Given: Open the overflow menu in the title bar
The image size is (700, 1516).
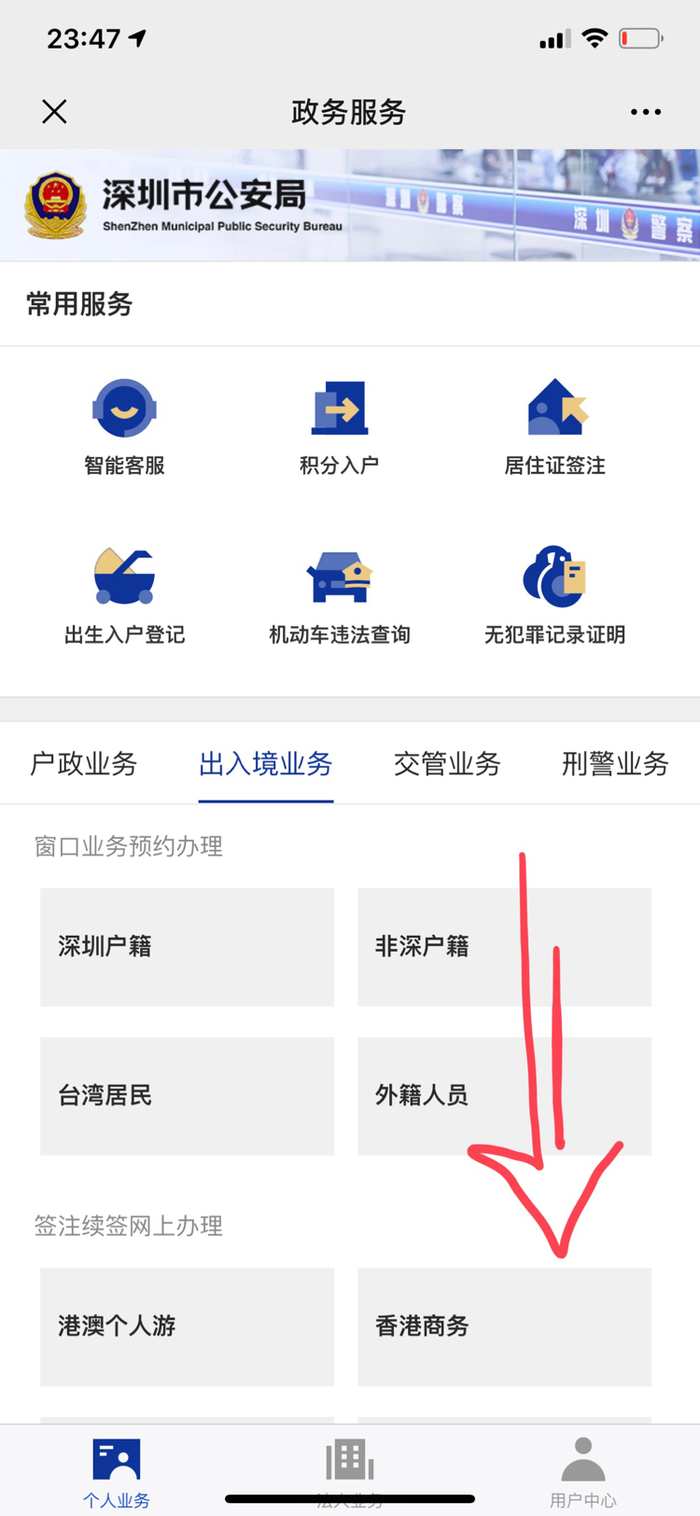Looking at the screenshot, I should 646,112.
